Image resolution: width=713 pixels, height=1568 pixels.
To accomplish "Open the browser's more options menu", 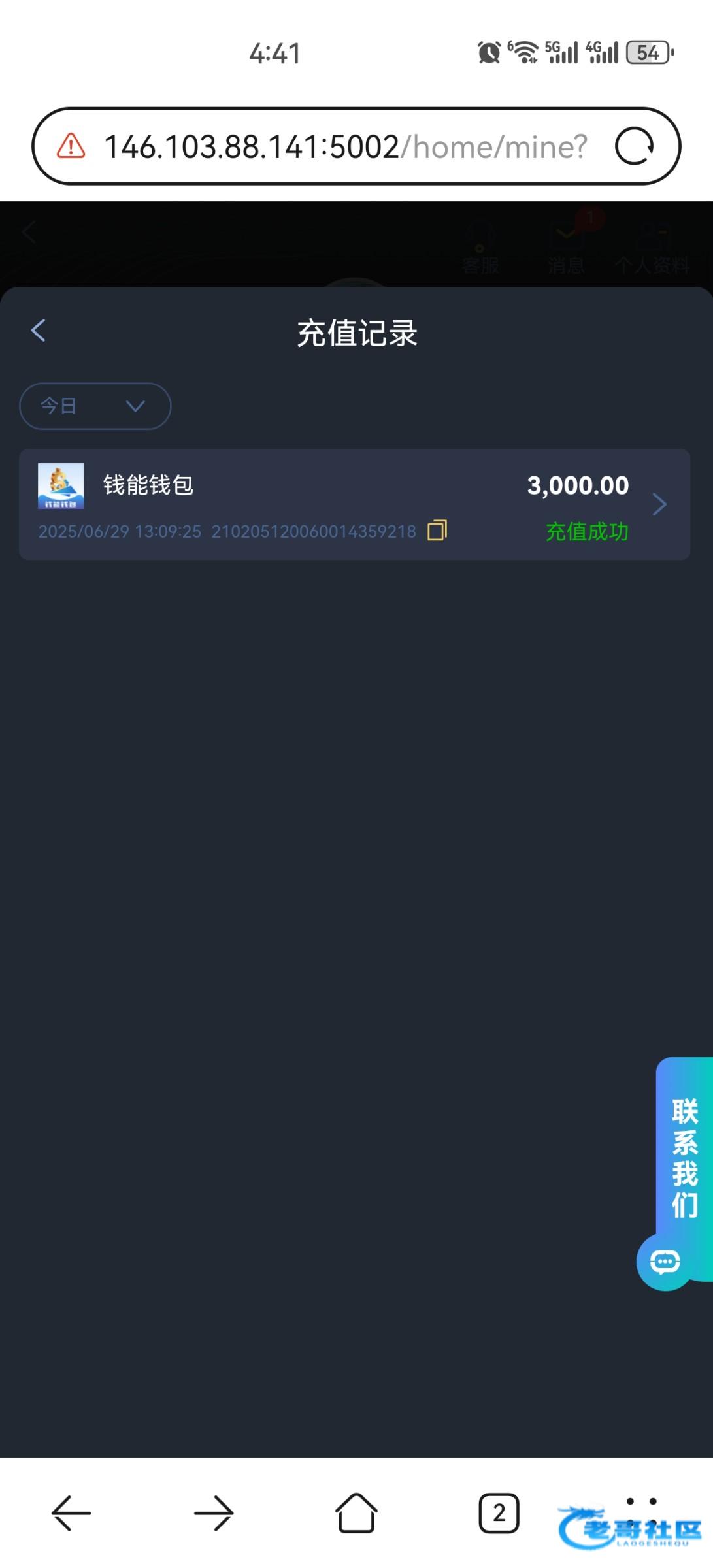I will pos(641,1512).
